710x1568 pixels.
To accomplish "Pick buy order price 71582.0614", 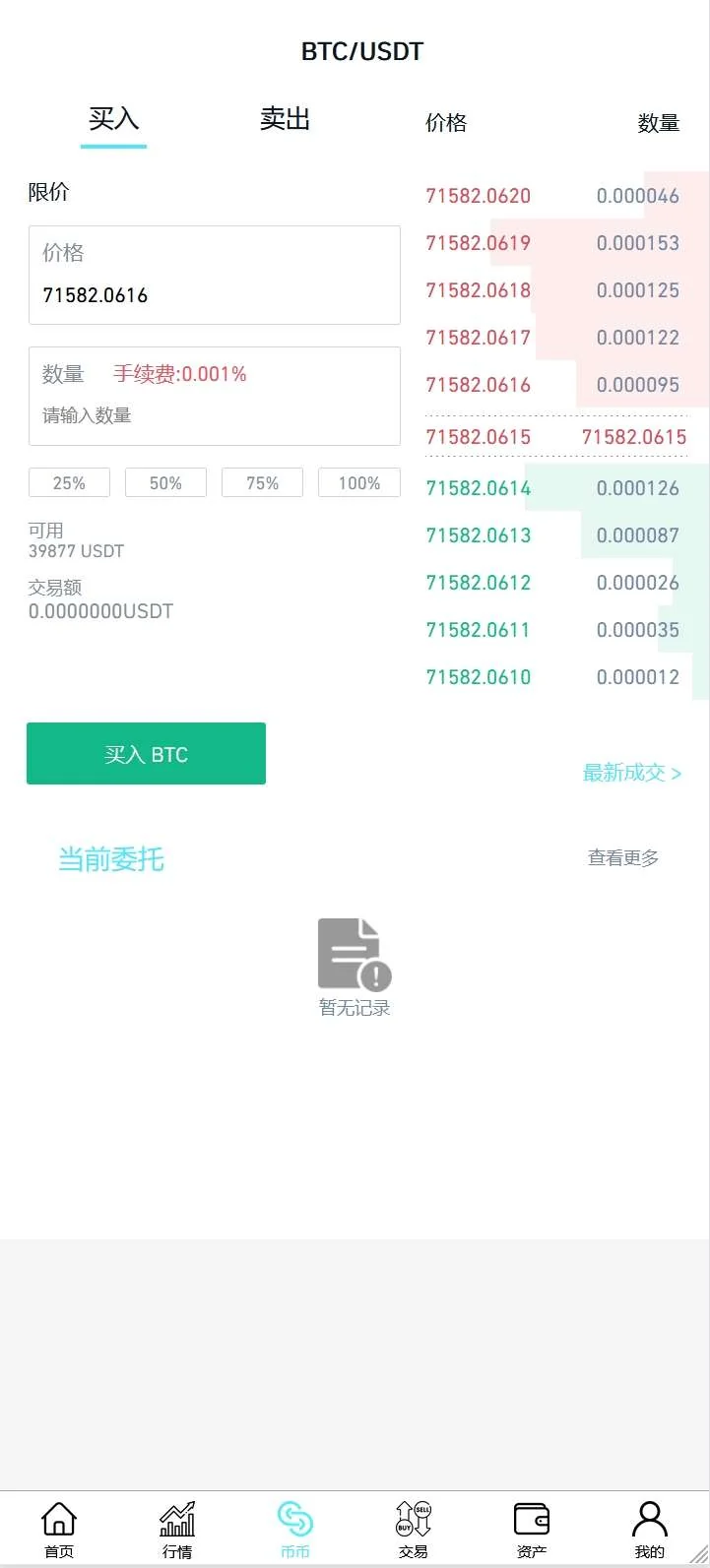I will pyautogui.click(x=478, y=488).
